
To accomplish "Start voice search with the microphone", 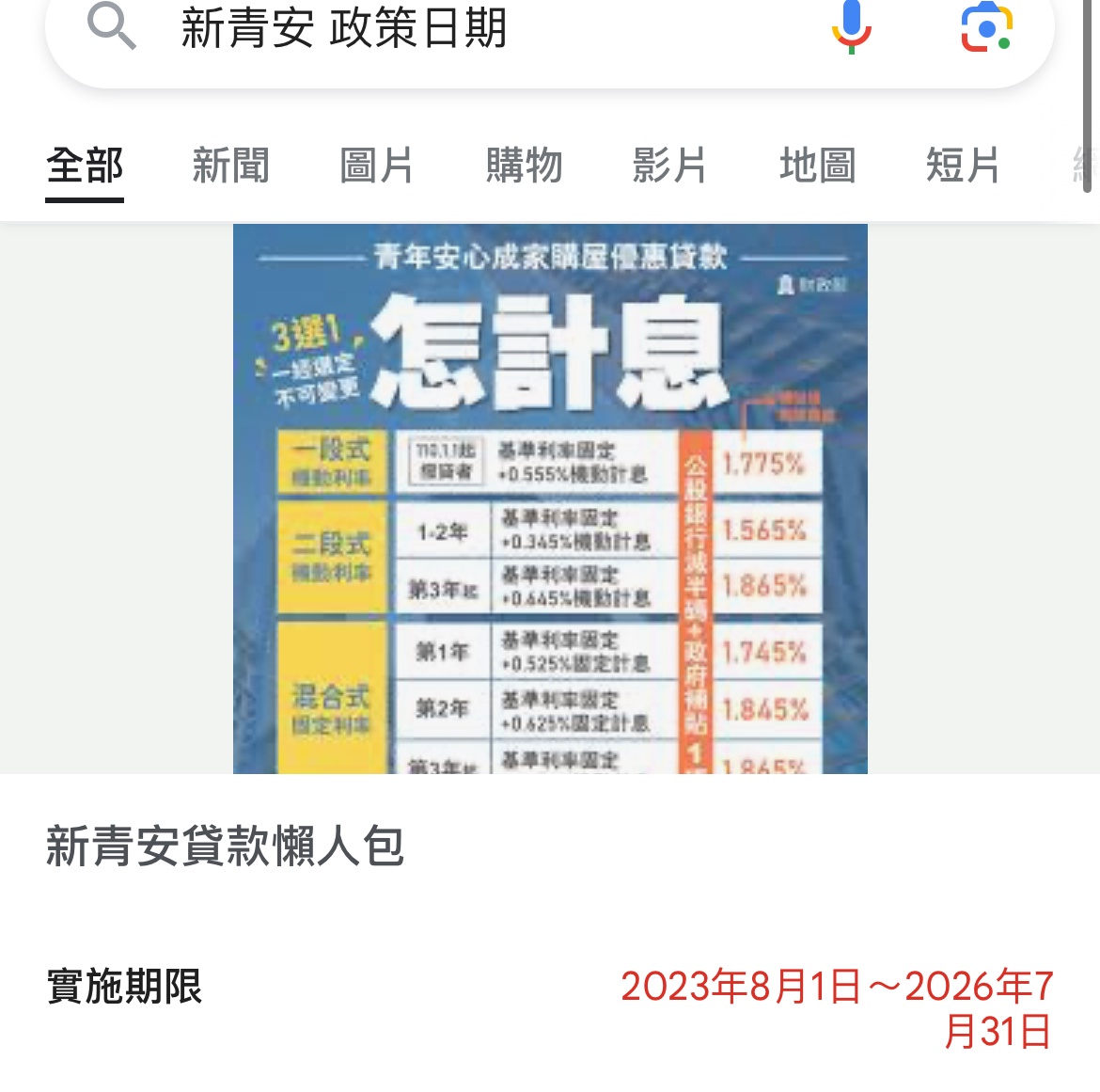I will pyautogui.click(x=852, y=26).
